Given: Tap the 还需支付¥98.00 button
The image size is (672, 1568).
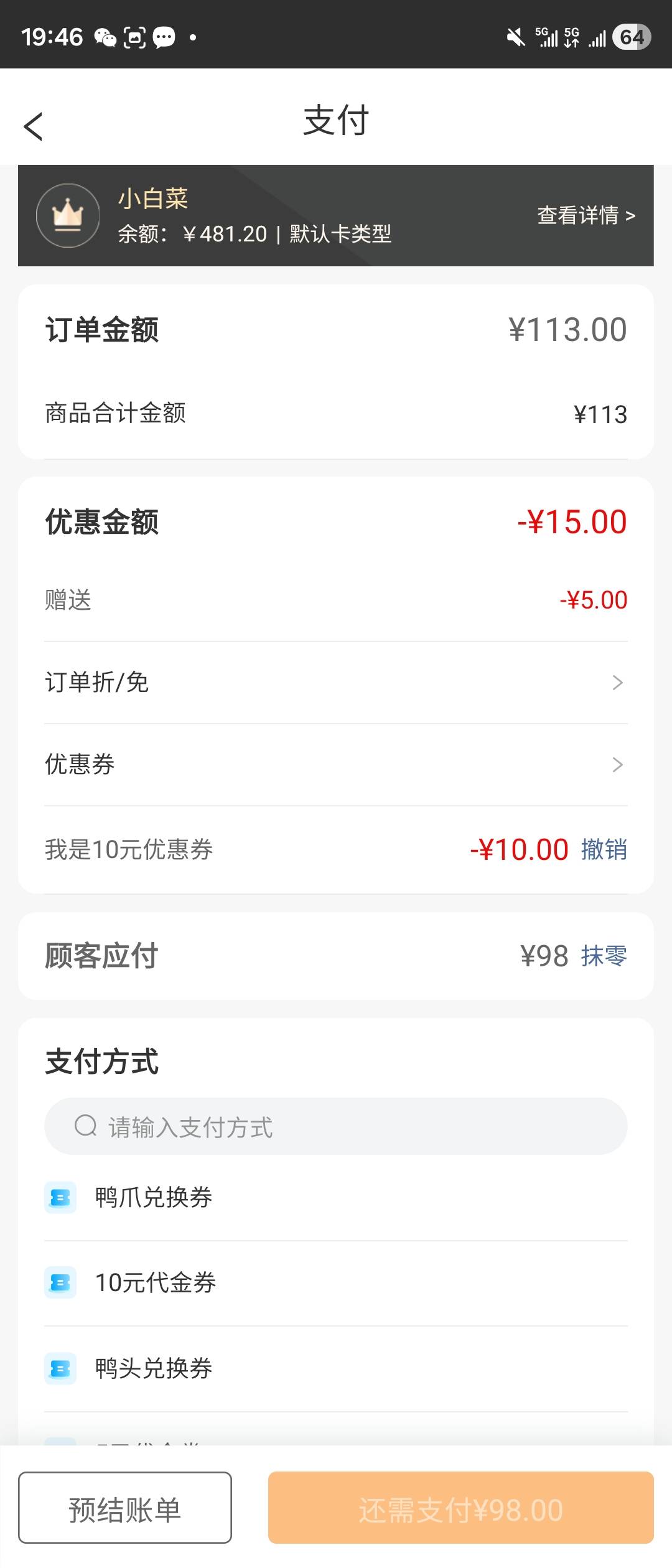Looking at the screenshot, I should coord(460,1510).
